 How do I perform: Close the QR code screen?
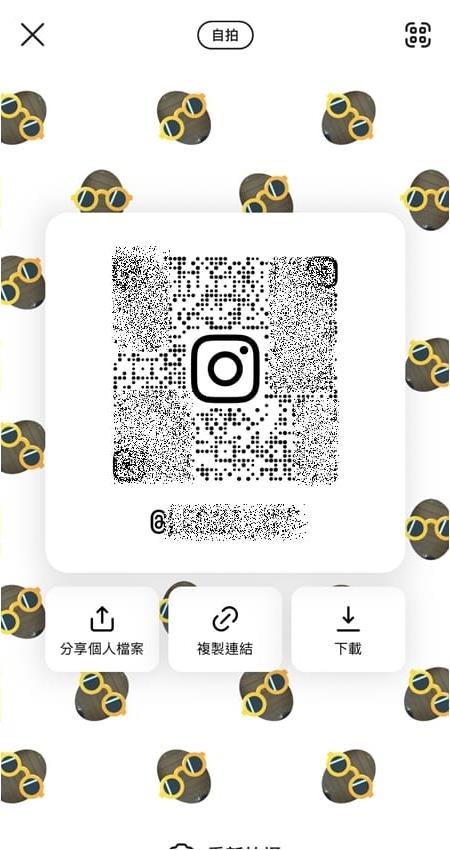[x=33, y=35]
